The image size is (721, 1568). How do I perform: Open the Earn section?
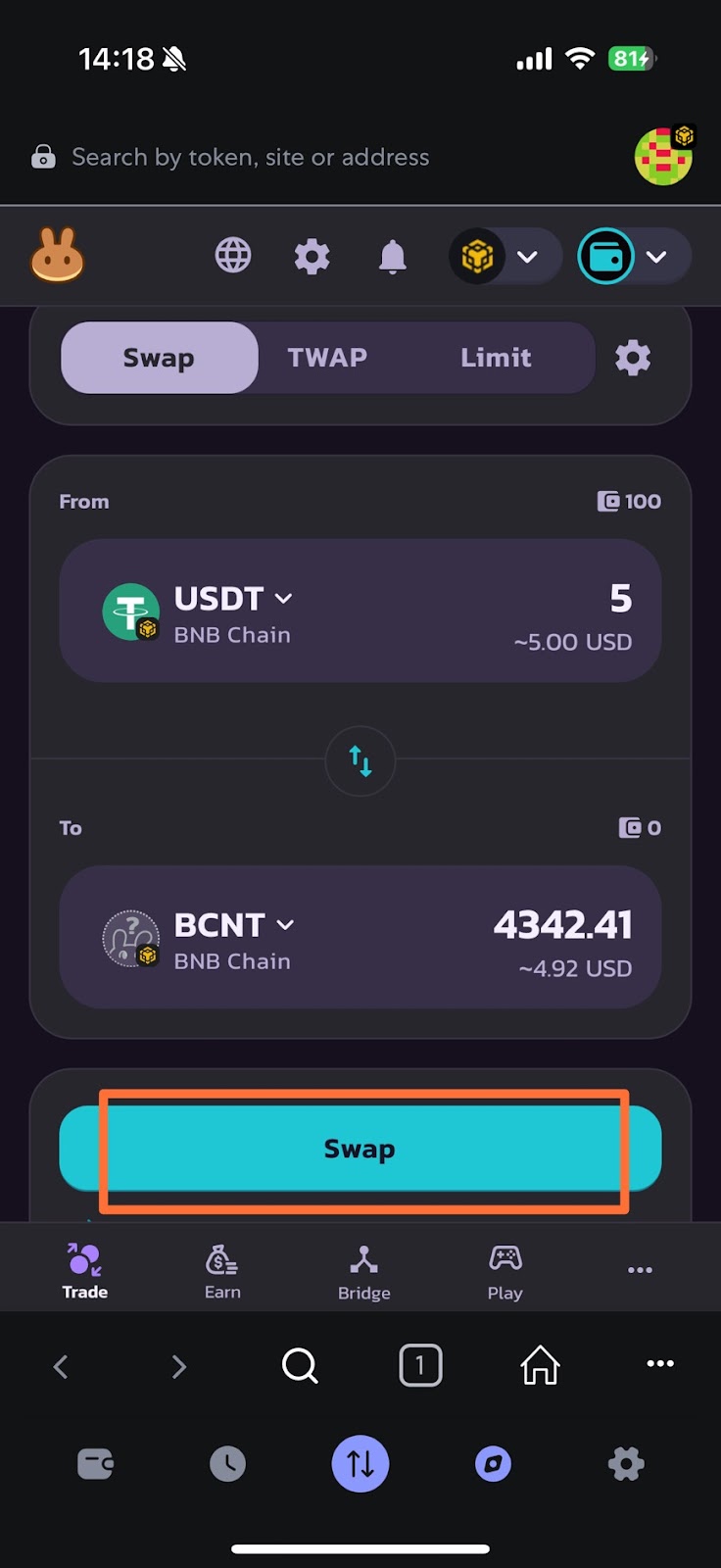222,1271
